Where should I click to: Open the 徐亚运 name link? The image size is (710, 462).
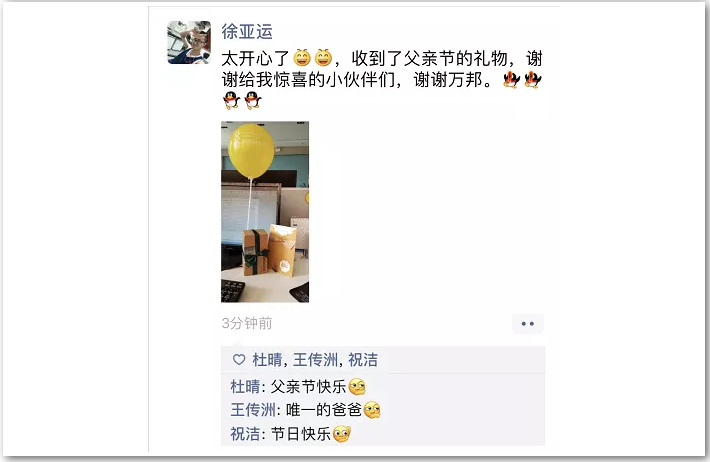(x=247, y=32)
